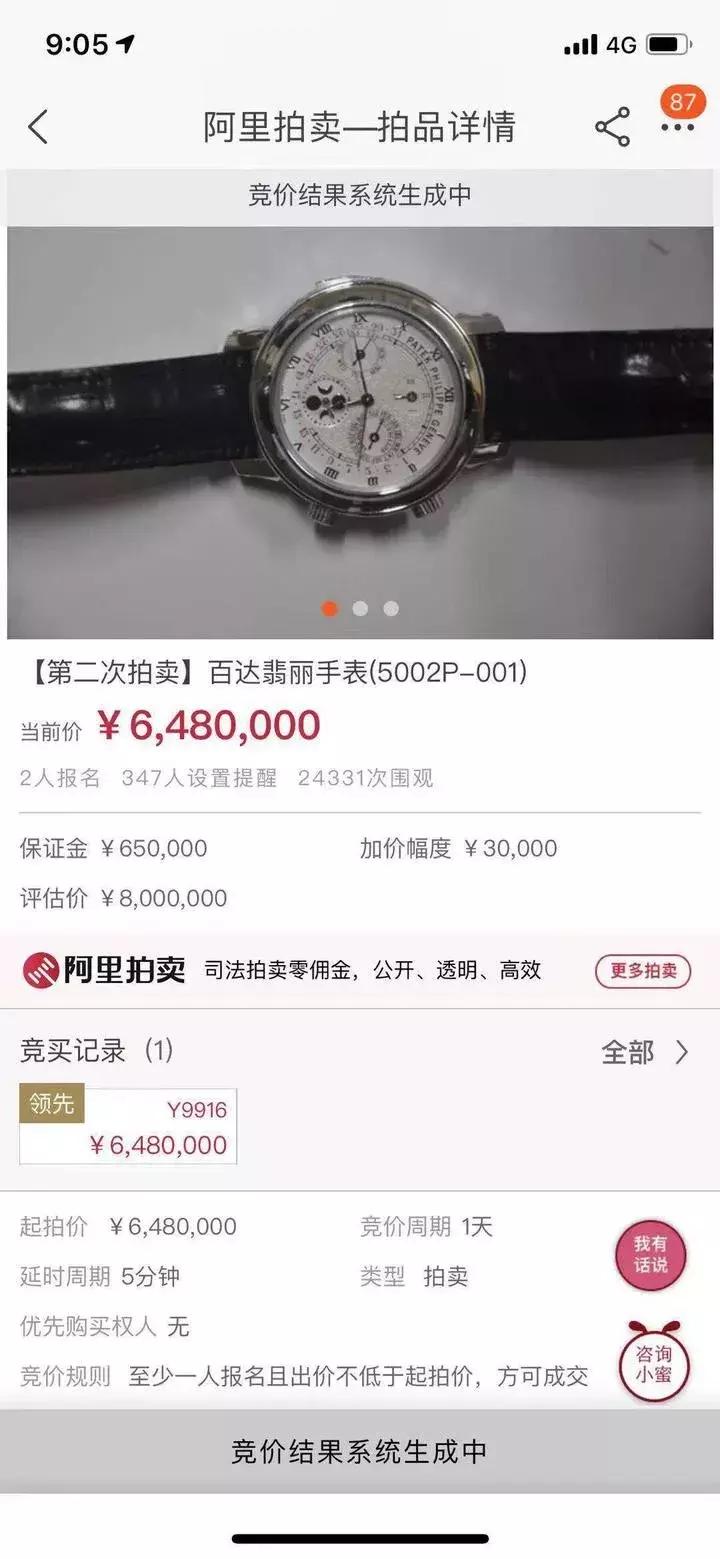Select the second carousel dot
This screenshot has width=720, height=1559.
[x=359, y=606]
